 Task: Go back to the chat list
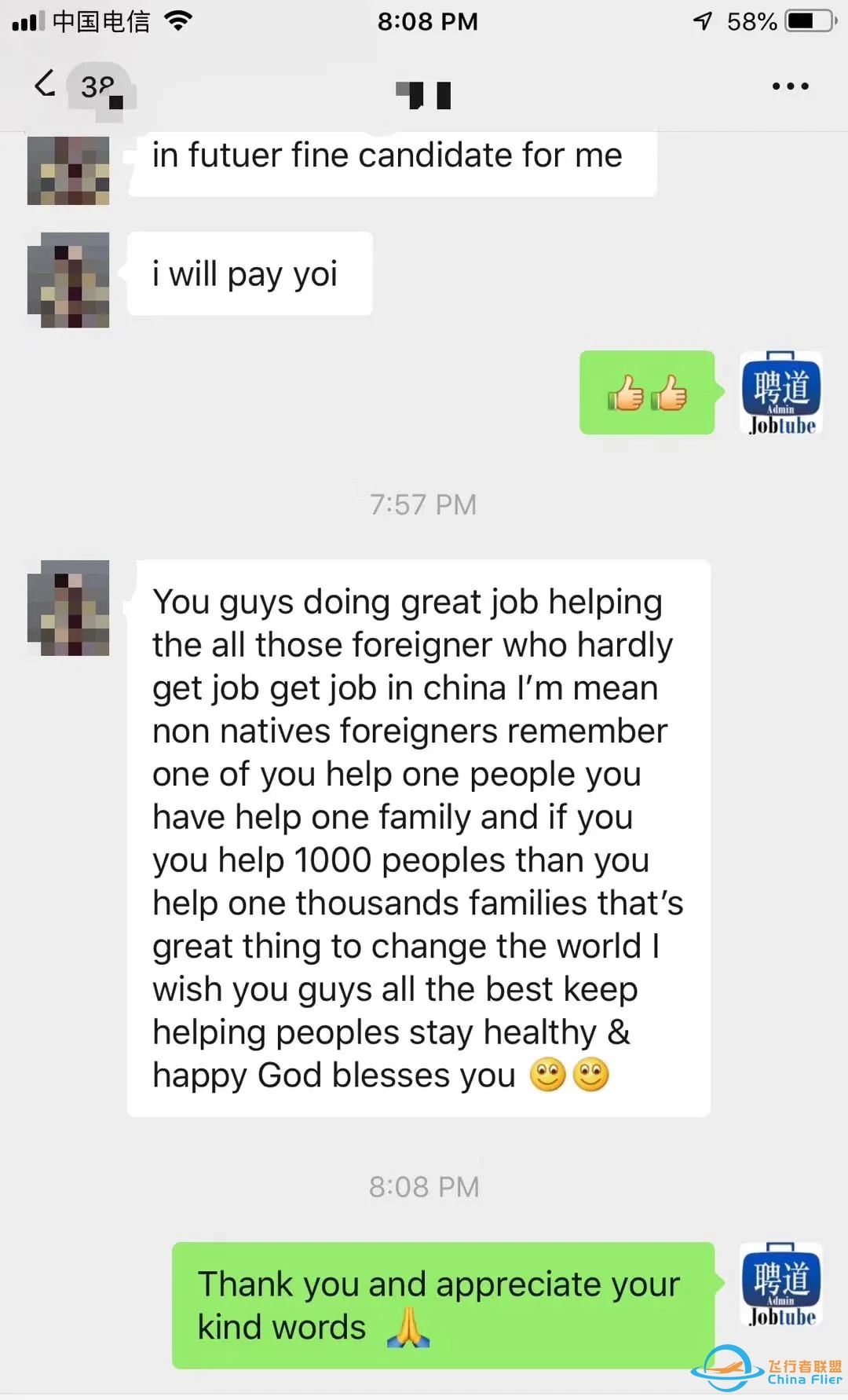pos(46,84)
